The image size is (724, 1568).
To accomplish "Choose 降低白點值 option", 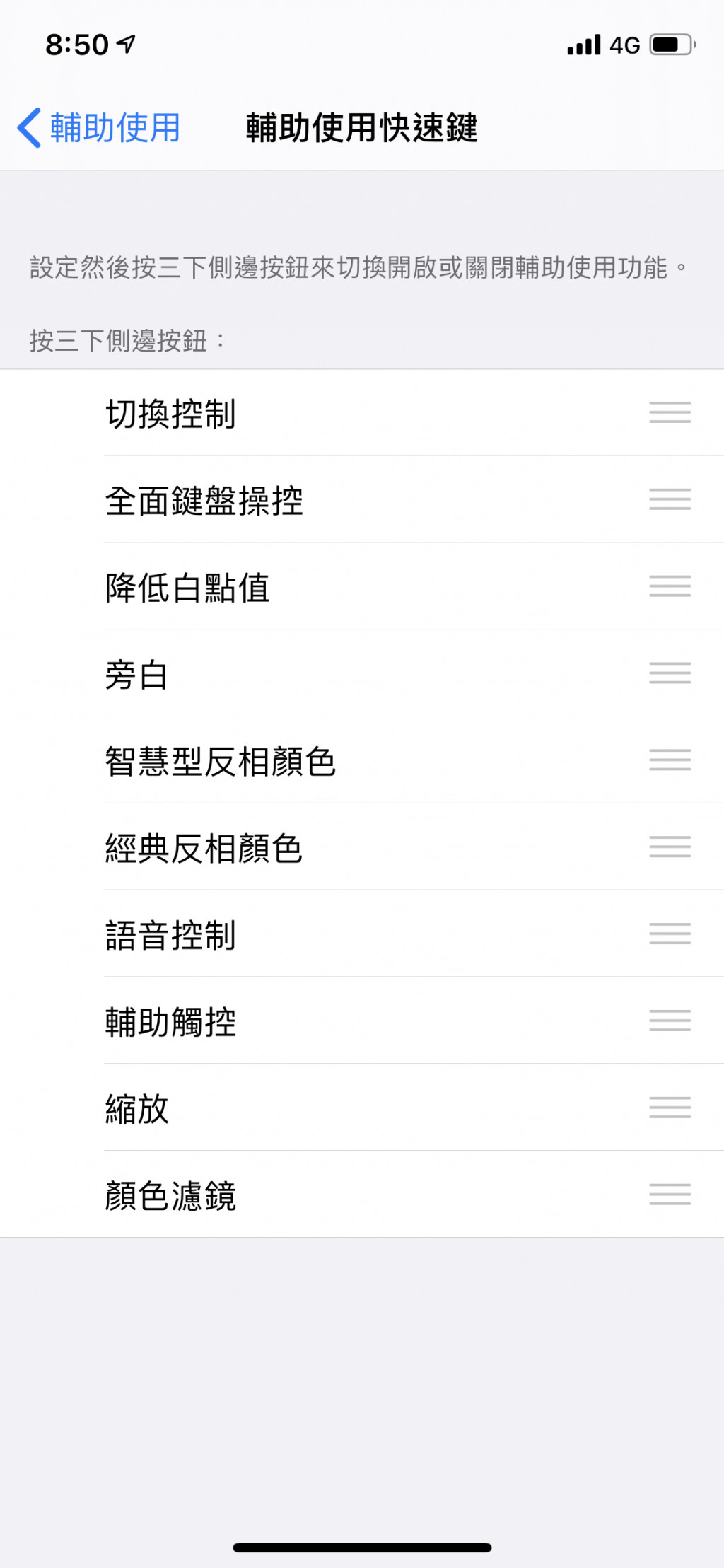I will click(x=187, y=588).
